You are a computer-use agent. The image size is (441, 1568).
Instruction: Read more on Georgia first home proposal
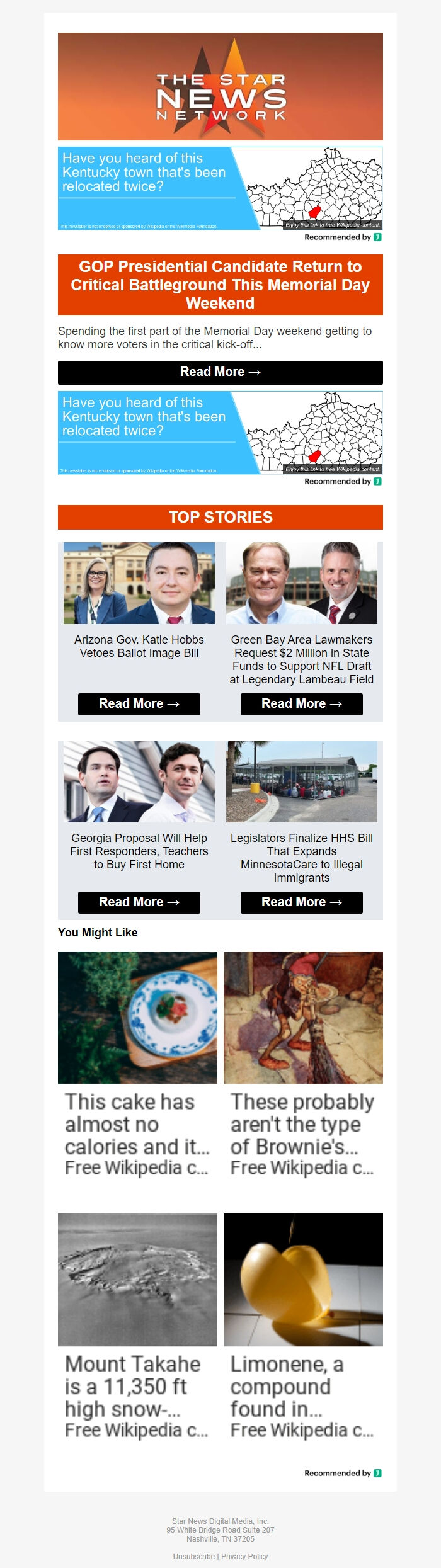(x=139, y=902)
